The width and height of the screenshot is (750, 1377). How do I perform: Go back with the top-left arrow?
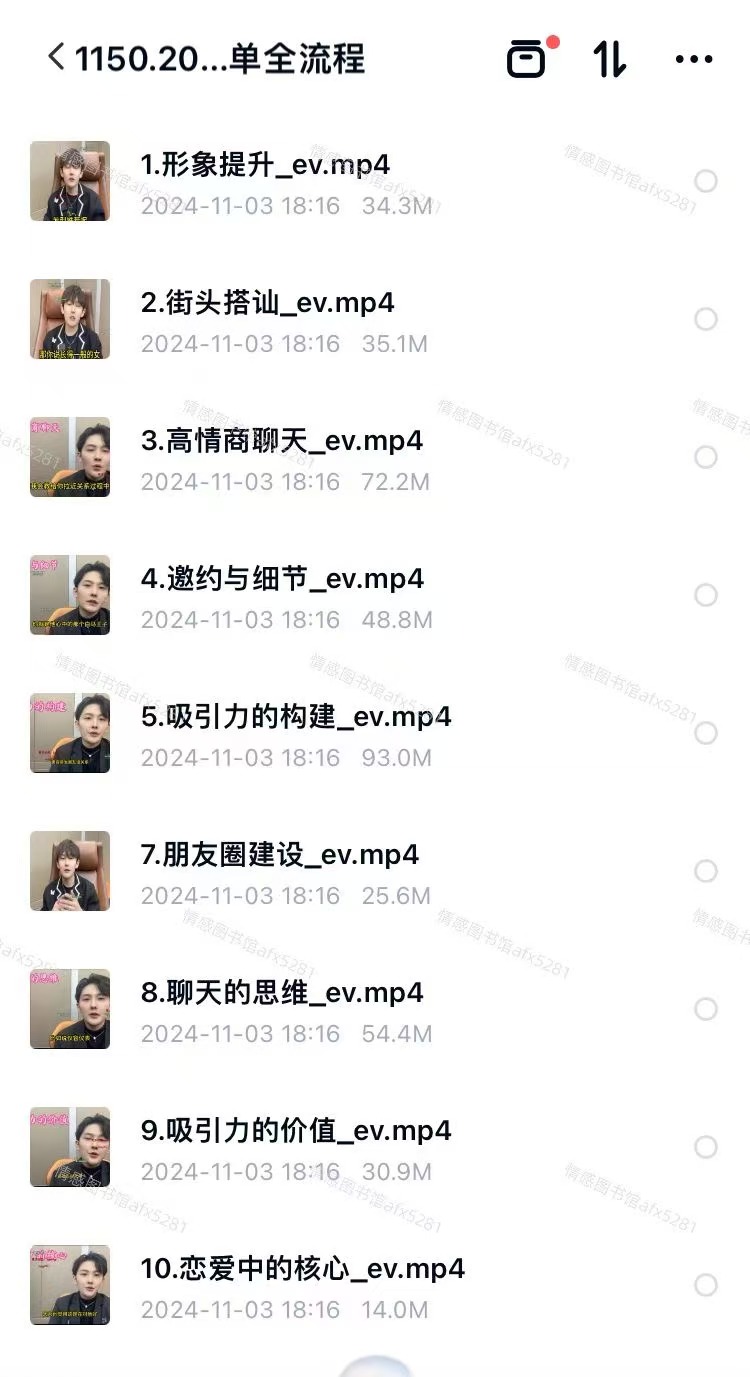[x=57, y=58]
